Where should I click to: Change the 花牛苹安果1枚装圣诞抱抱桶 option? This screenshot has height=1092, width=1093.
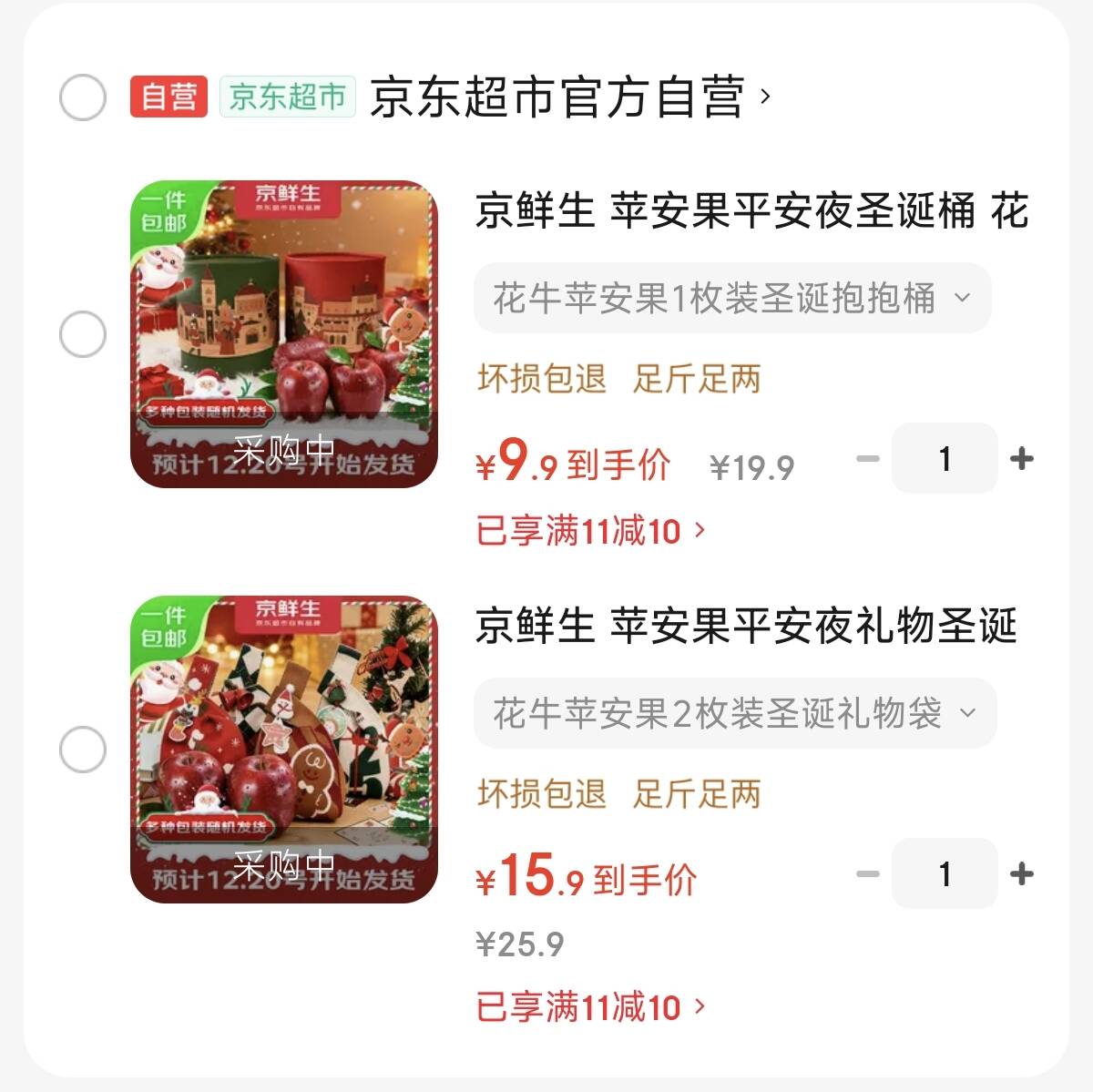731,298
